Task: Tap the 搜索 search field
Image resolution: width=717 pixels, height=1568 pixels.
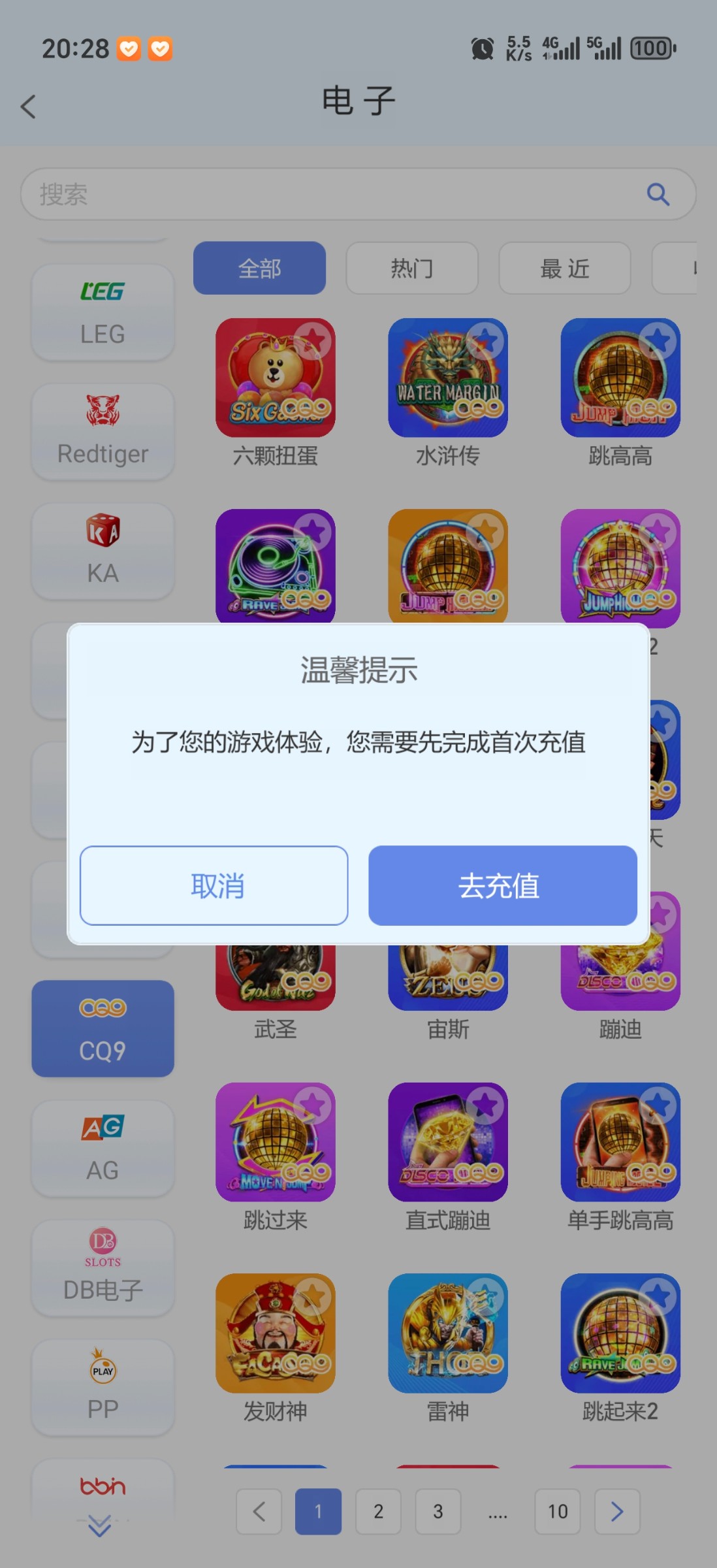Action: (327, 194)
